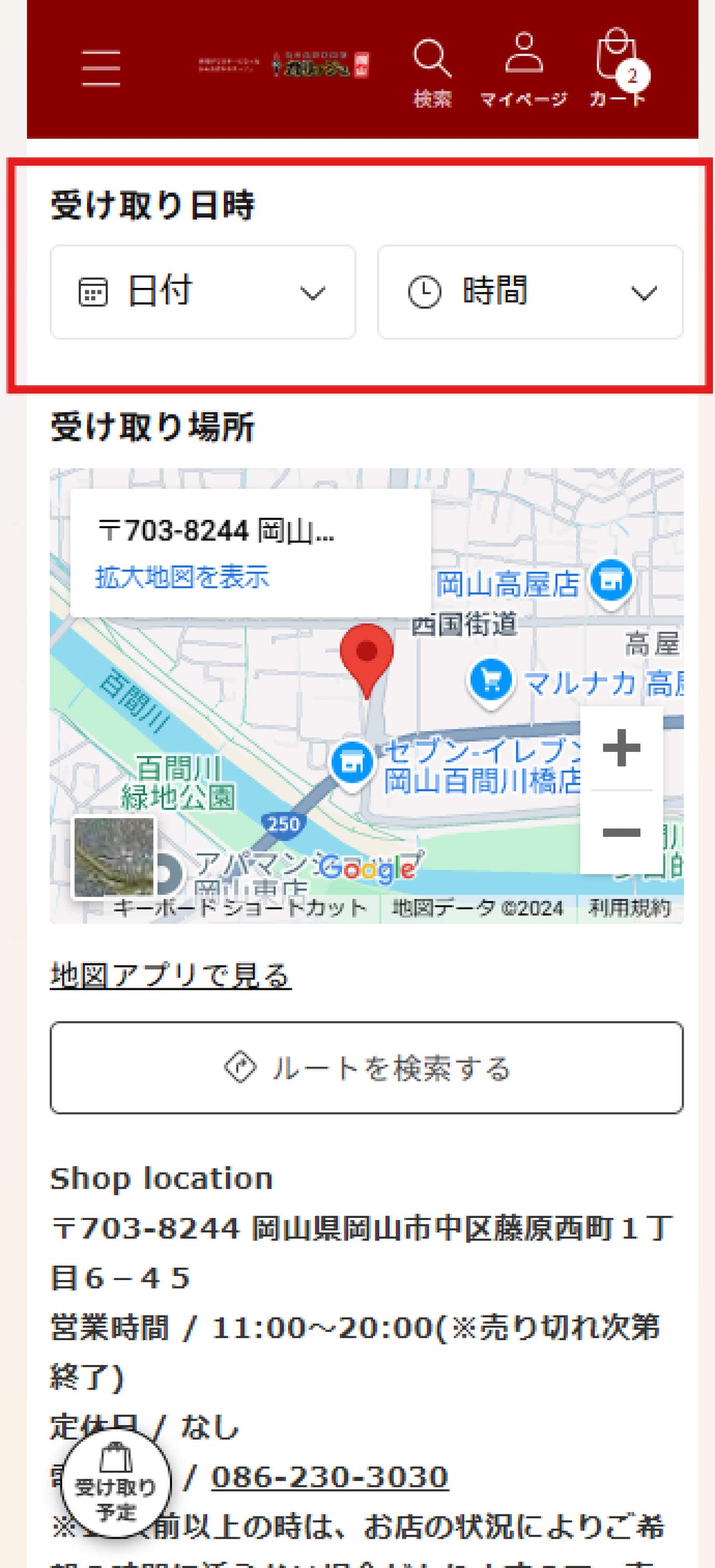Zoom out on the map

tap(621, 832)
